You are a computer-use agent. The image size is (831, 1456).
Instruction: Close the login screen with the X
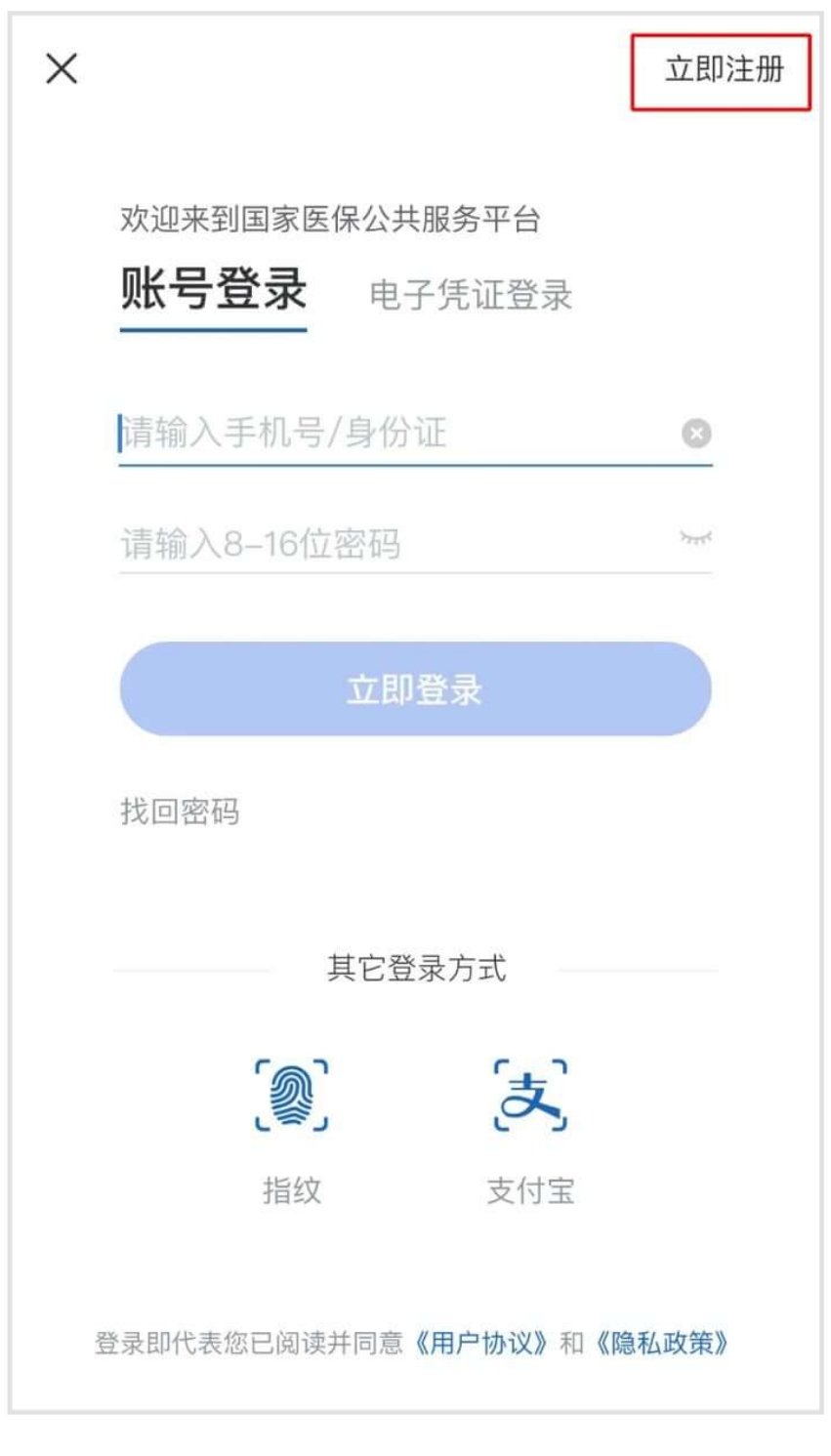click(62, 68)
